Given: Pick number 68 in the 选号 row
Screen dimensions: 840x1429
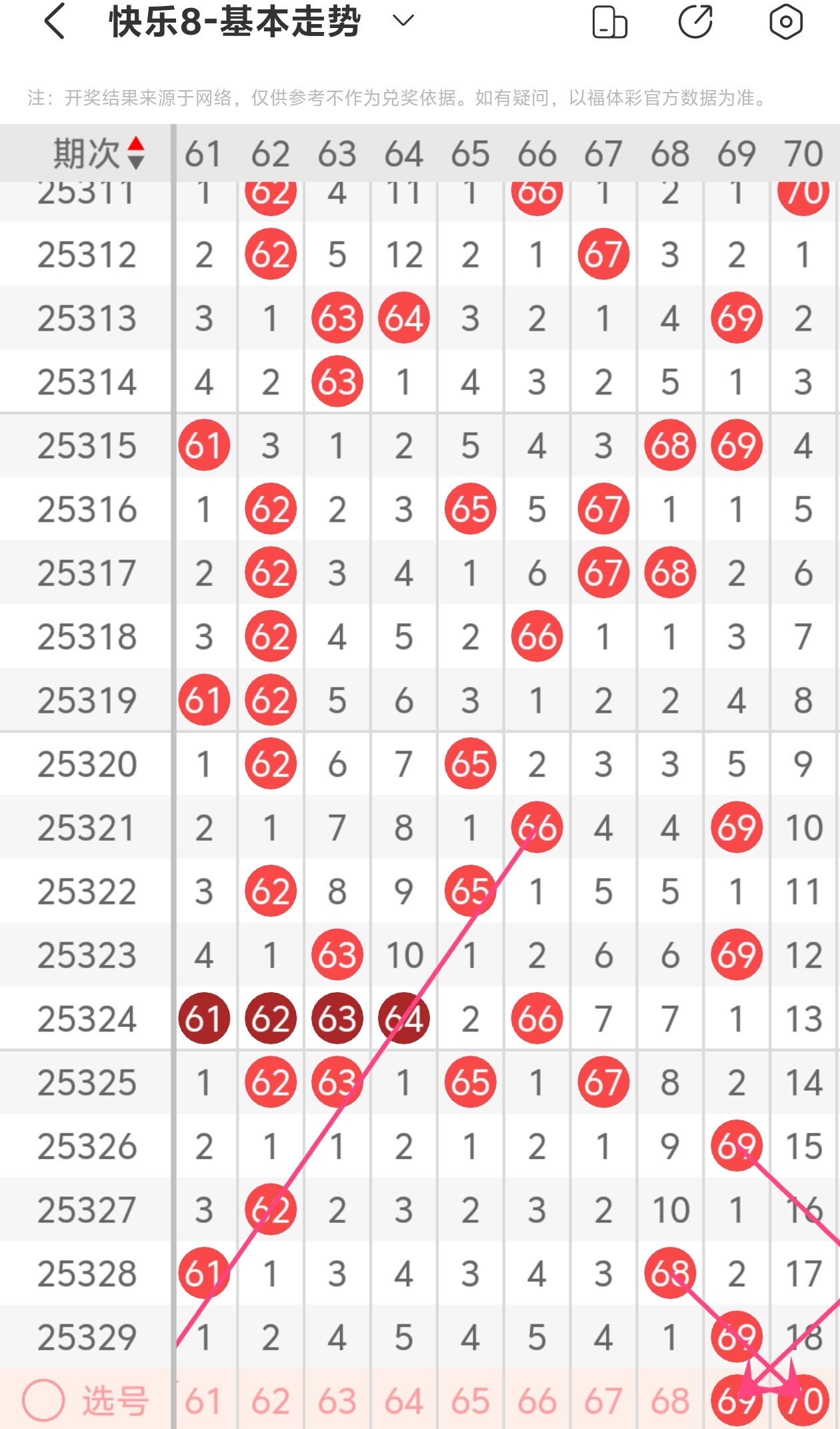Looking at the screenshot, I should (x=670, y=1400).
